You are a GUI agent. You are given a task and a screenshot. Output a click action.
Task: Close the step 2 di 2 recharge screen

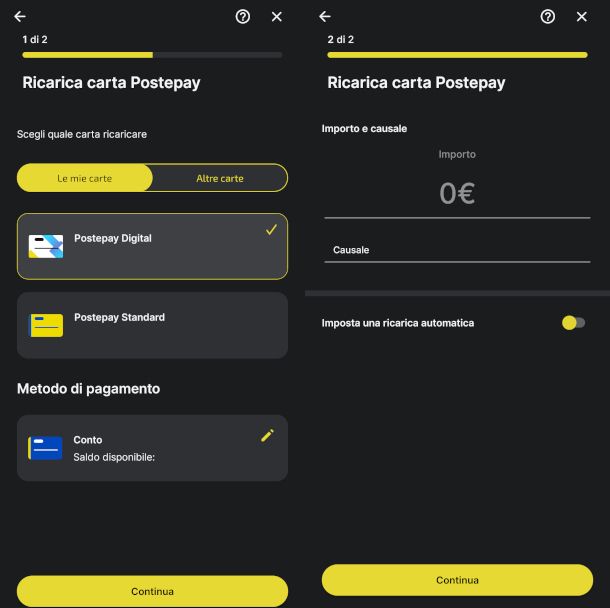pyautogui.click(x=582, y=17)
